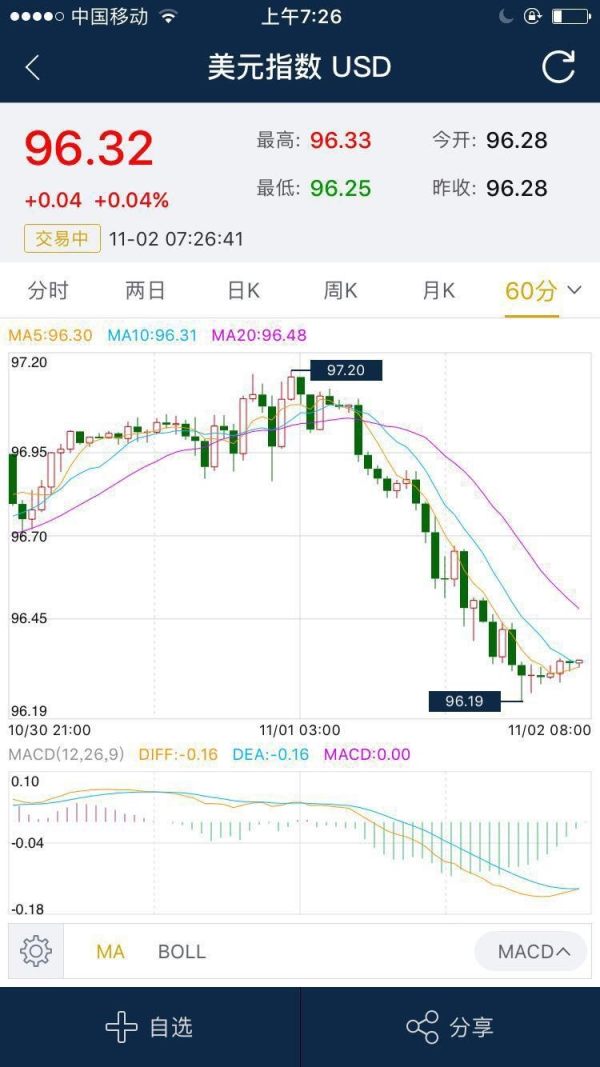
Task: Add USD index to 自选 watchlist
Action: [150, 1027]
